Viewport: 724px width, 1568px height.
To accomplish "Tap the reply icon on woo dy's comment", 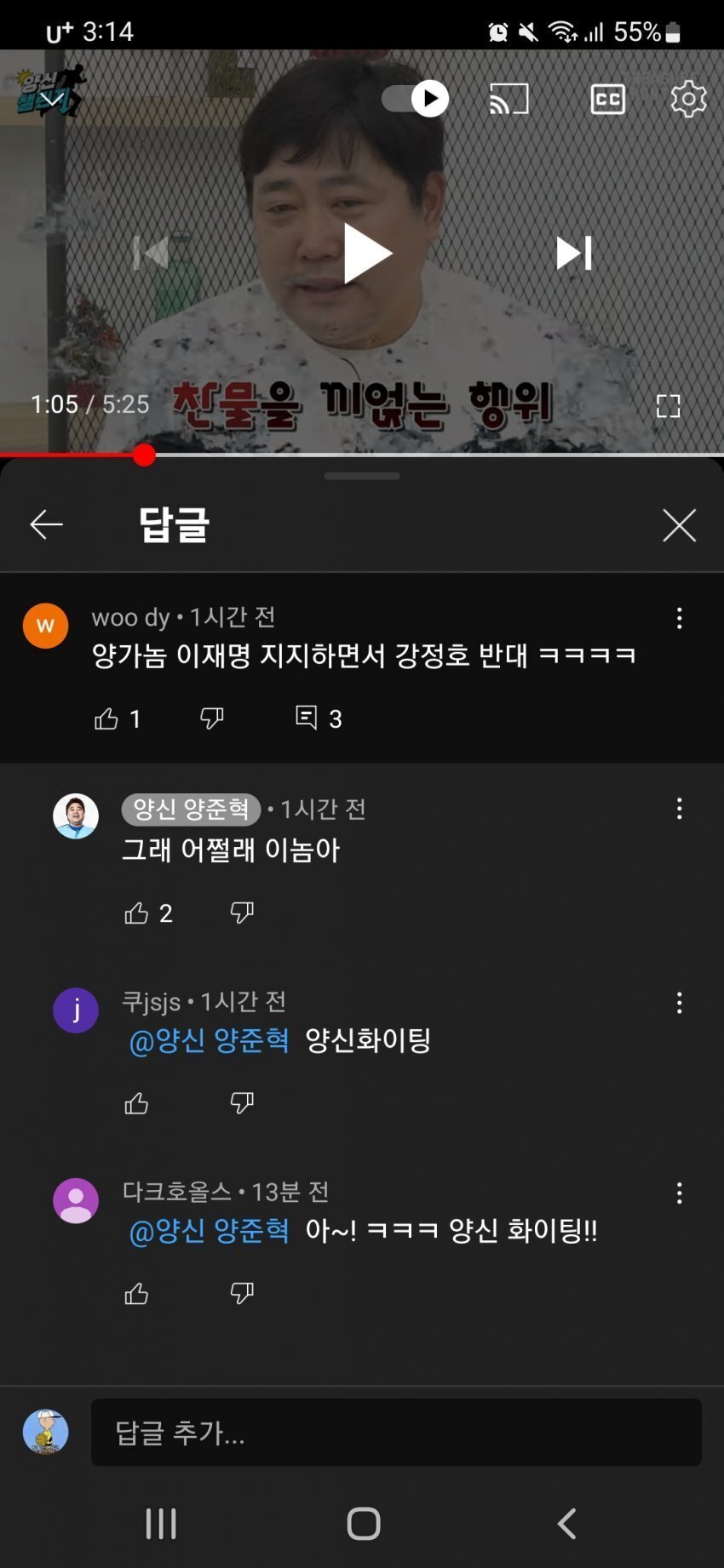I will pos(307,718).
